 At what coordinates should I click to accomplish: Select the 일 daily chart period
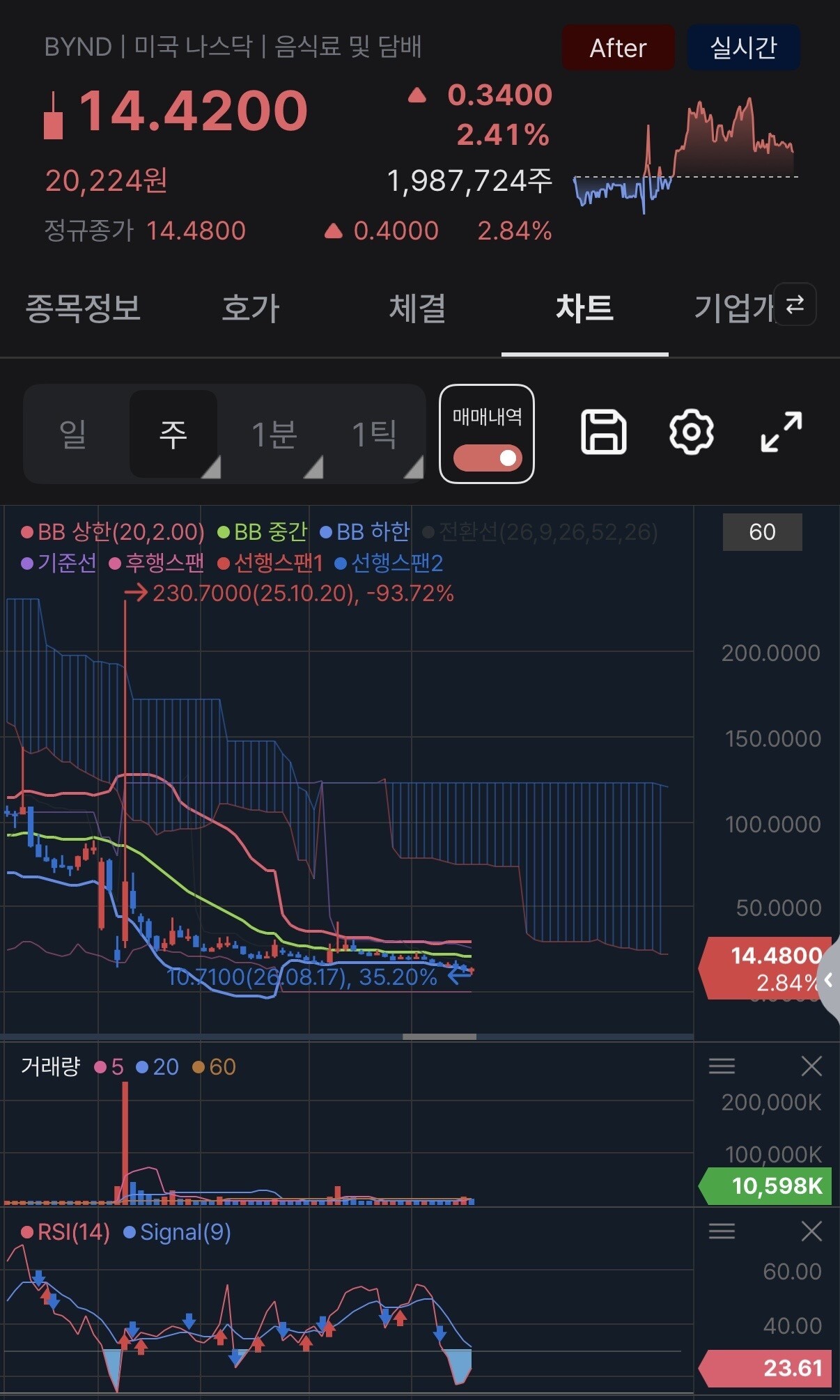pyautogui.click(x=73, y=434)
